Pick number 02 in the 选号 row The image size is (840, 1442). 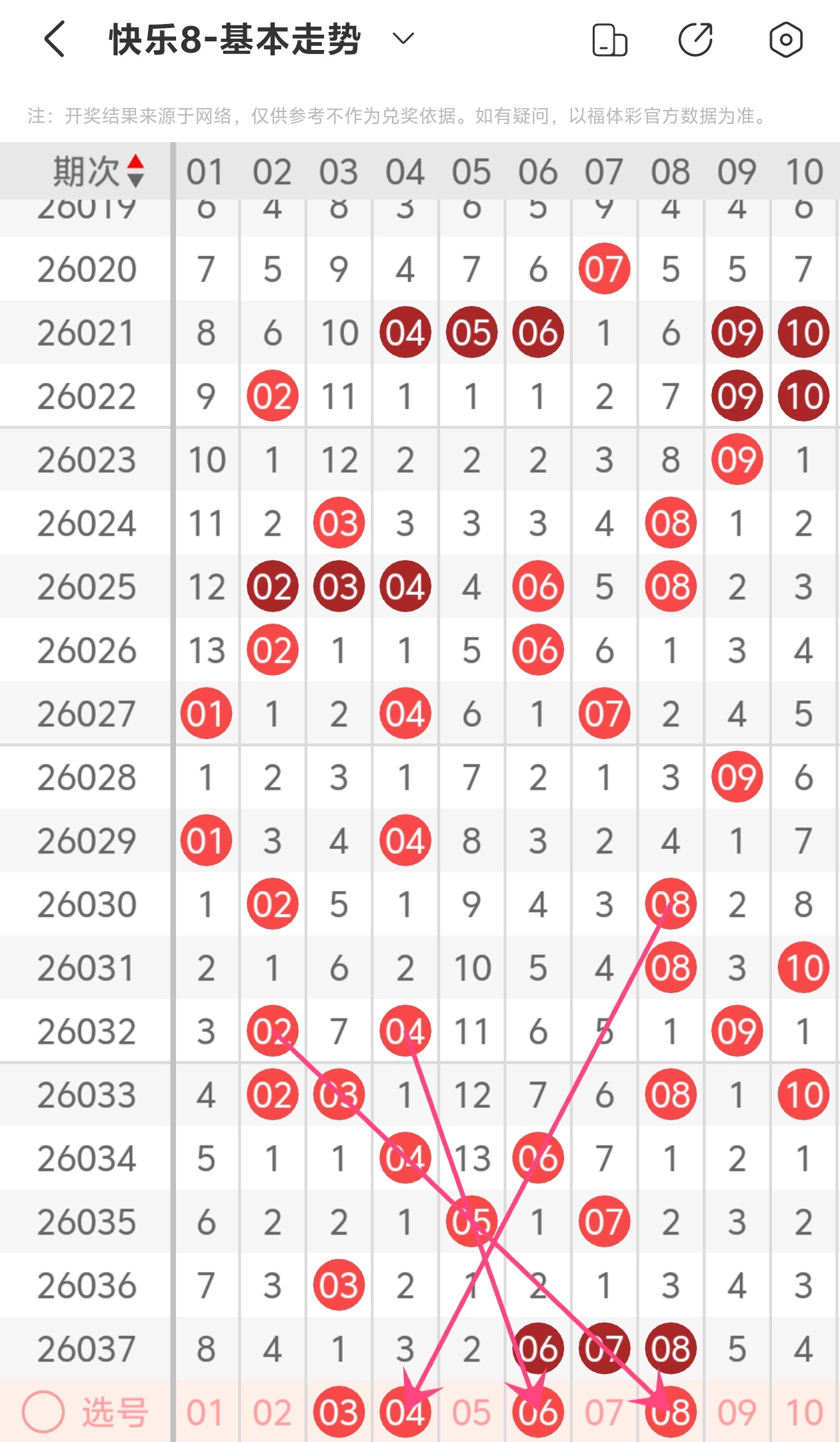(272, 1412)
